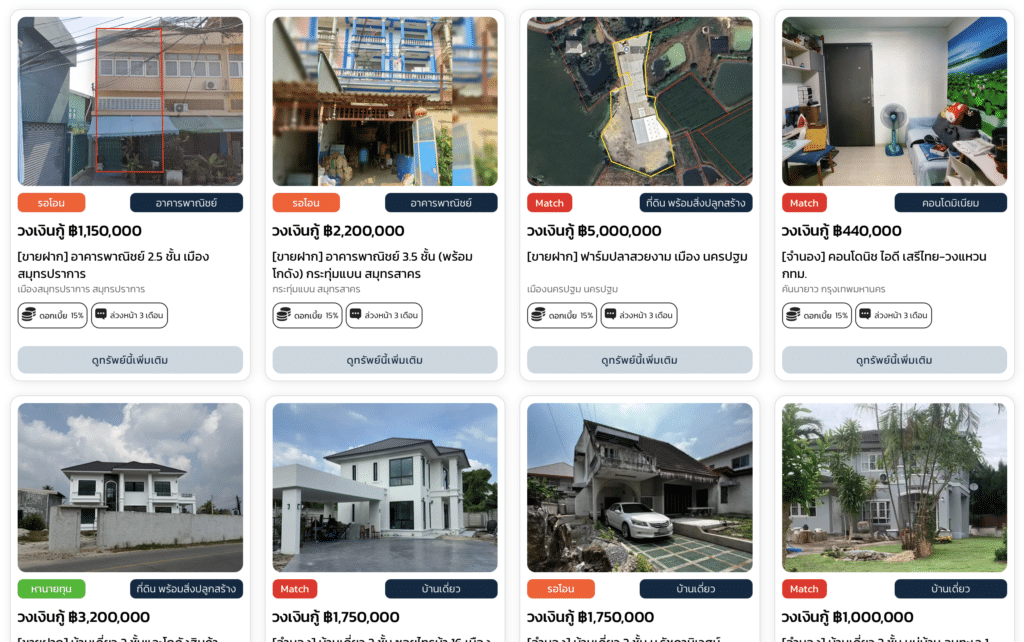1024x642 pixels.
Task: Open the condo room photo
Action: pyautogui.click(x=894, y=101)
